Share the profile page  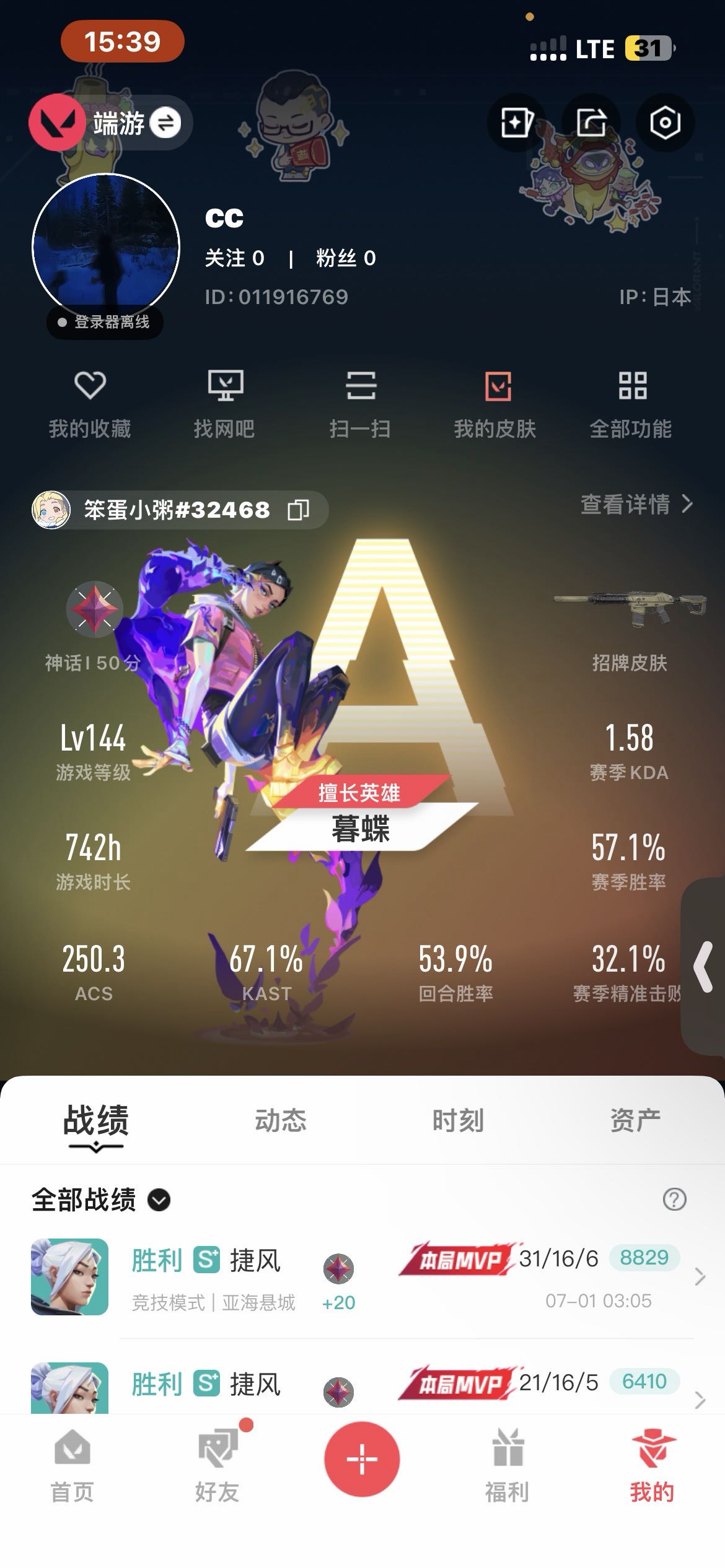click(591, 123)
